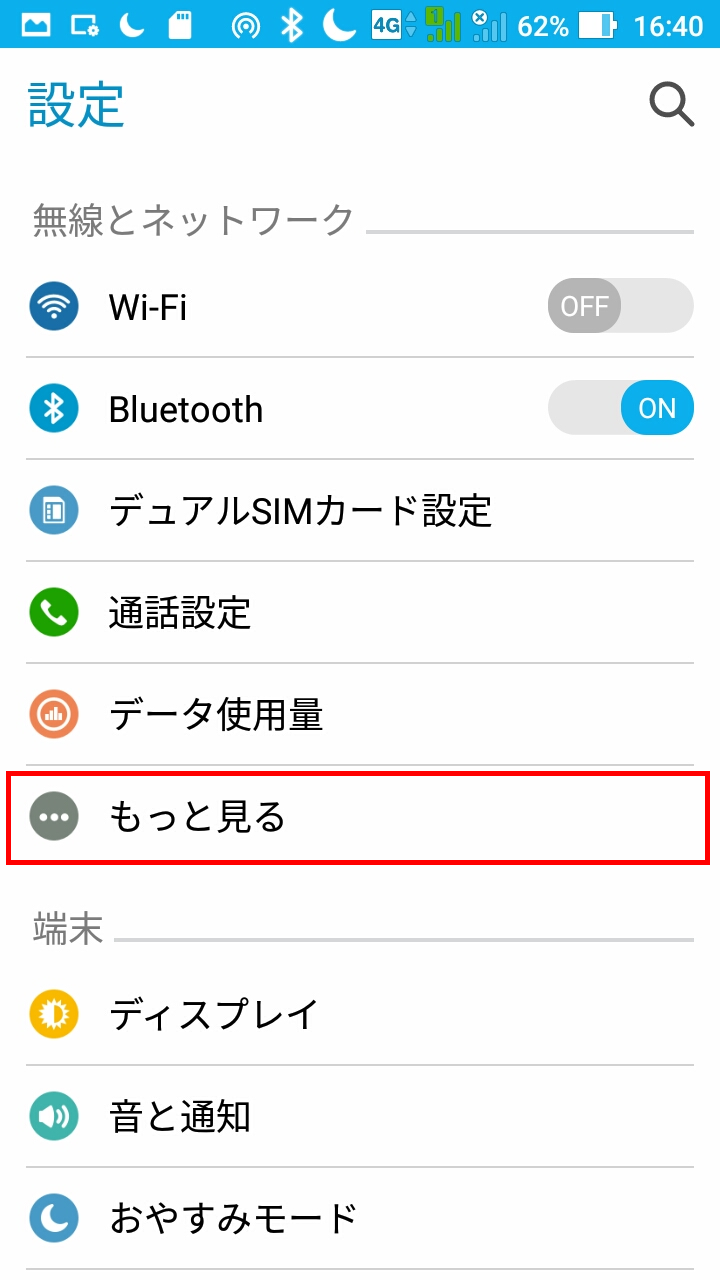Open the settings search icon

(671, 104)
